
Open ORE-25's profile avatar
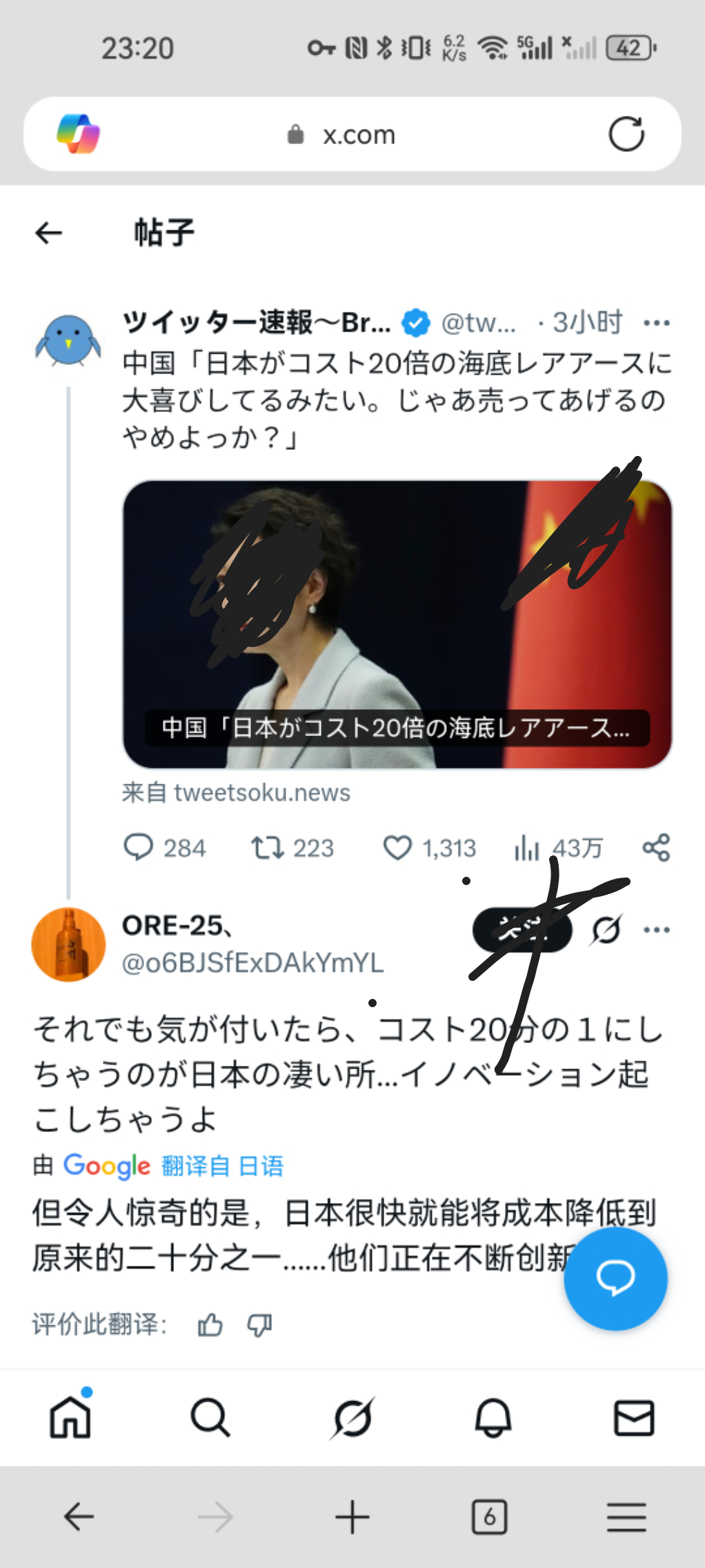coord(69,944)
